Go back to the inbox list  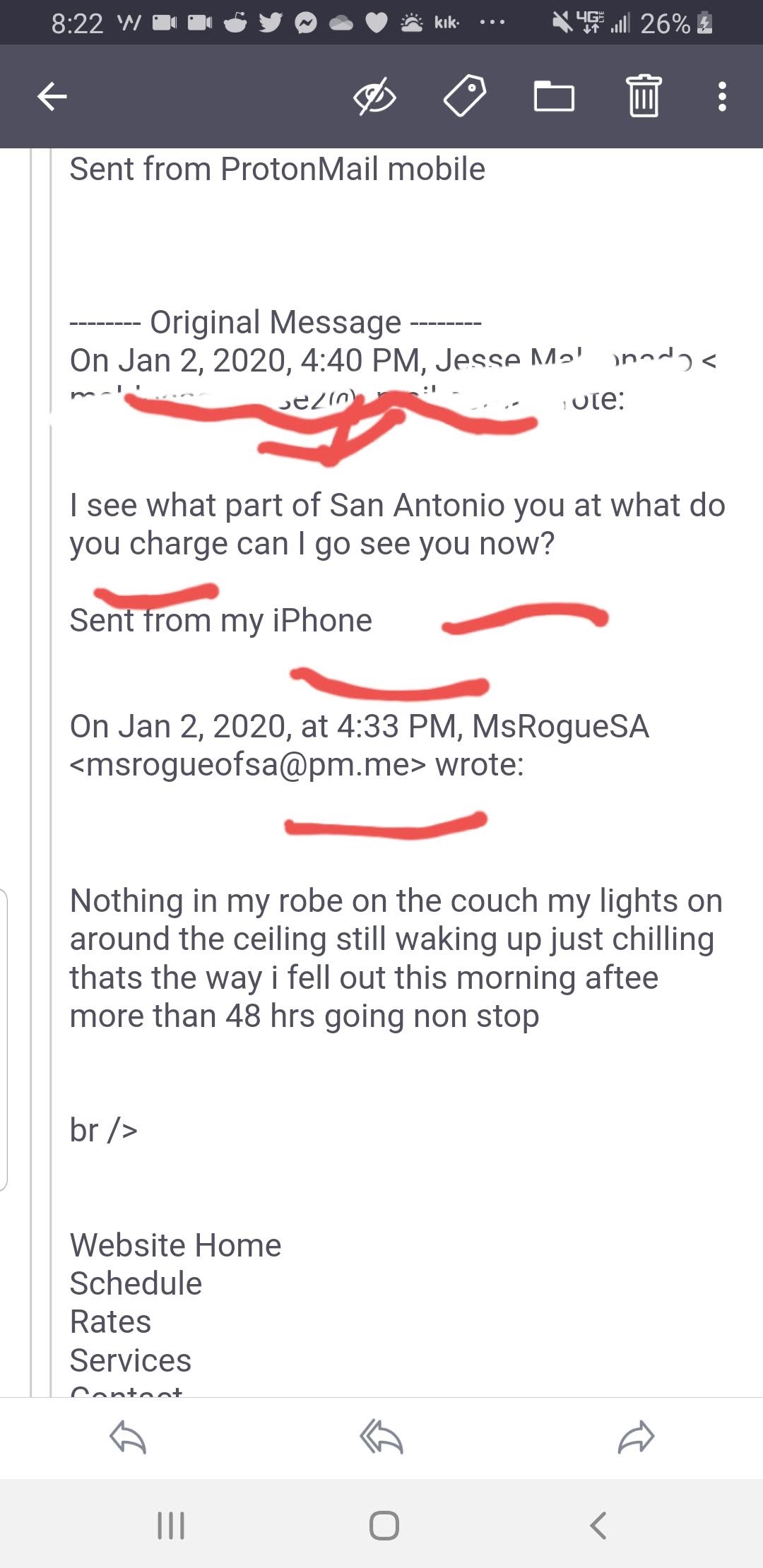(x=52, y=96)
